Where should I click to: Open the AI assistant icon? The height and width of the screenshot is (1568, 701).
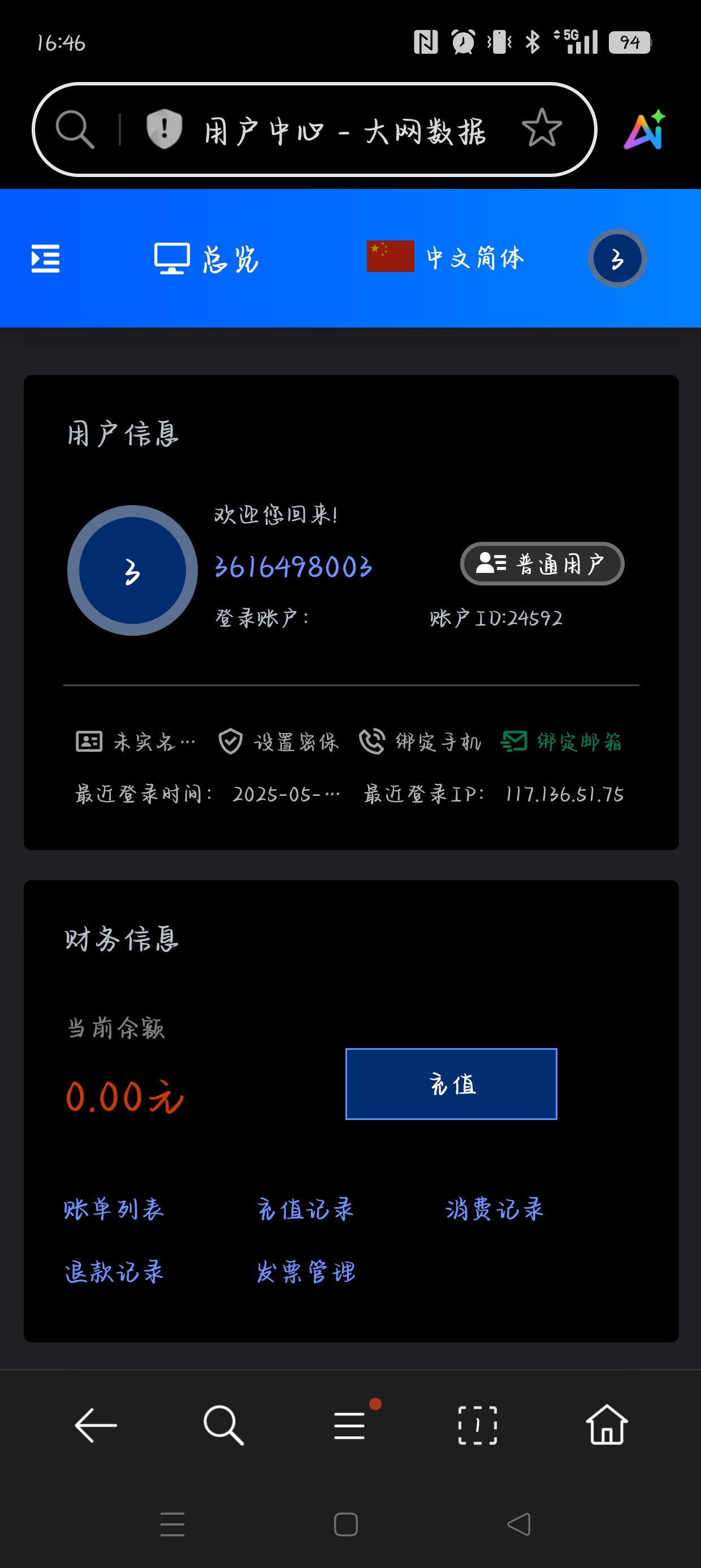(x=645, y=130)
